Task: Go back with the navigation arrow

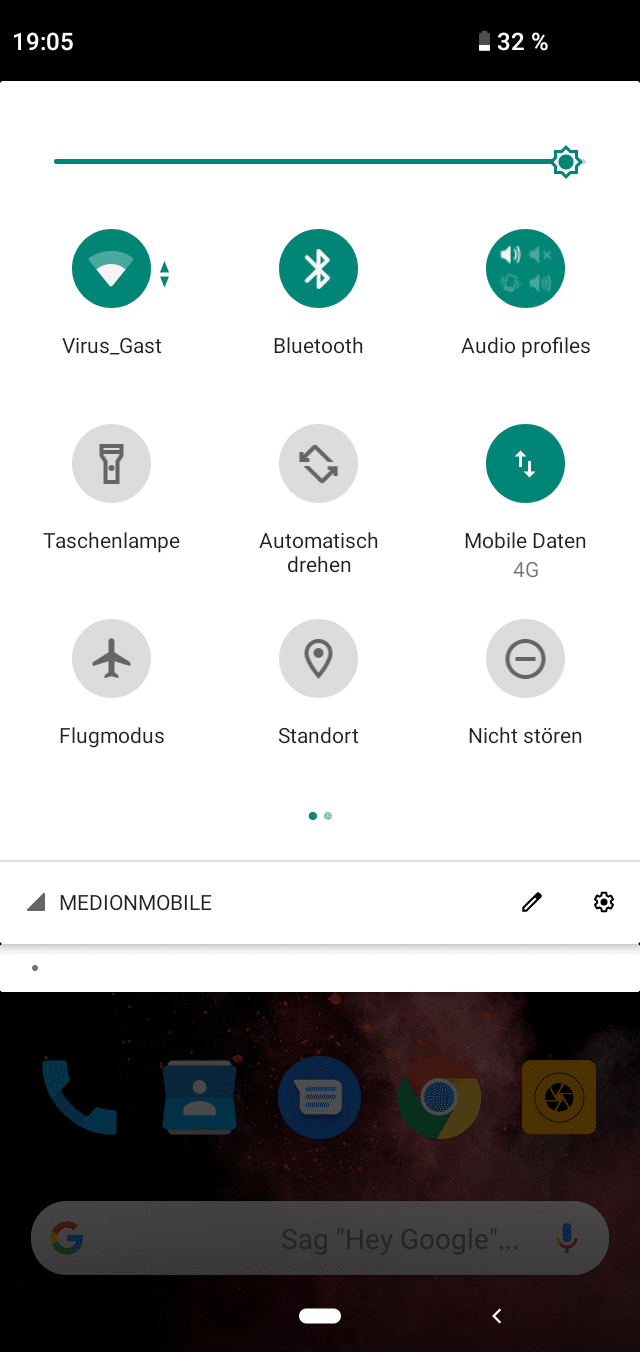Action: point(497,1316)
